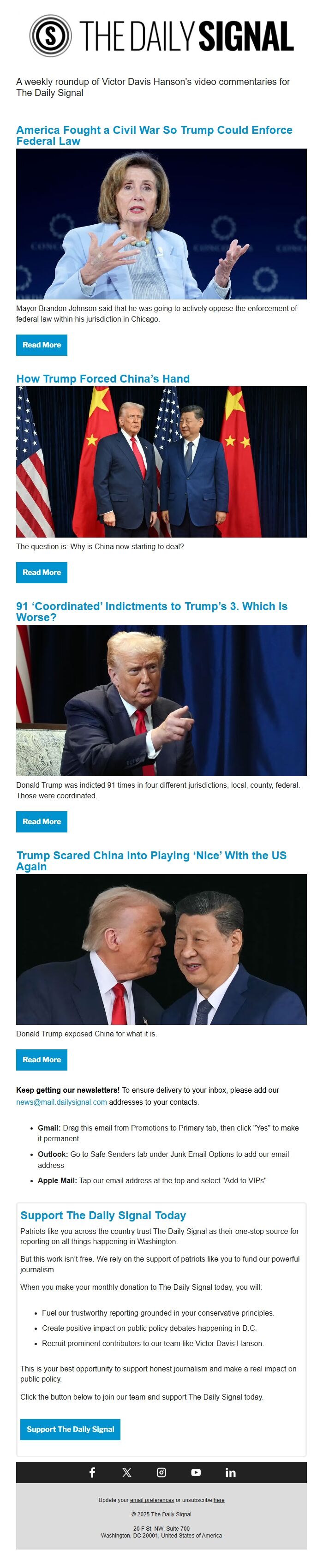
Task: Open The Daily Signal X profile
Action: click(x=126, y=1472)
